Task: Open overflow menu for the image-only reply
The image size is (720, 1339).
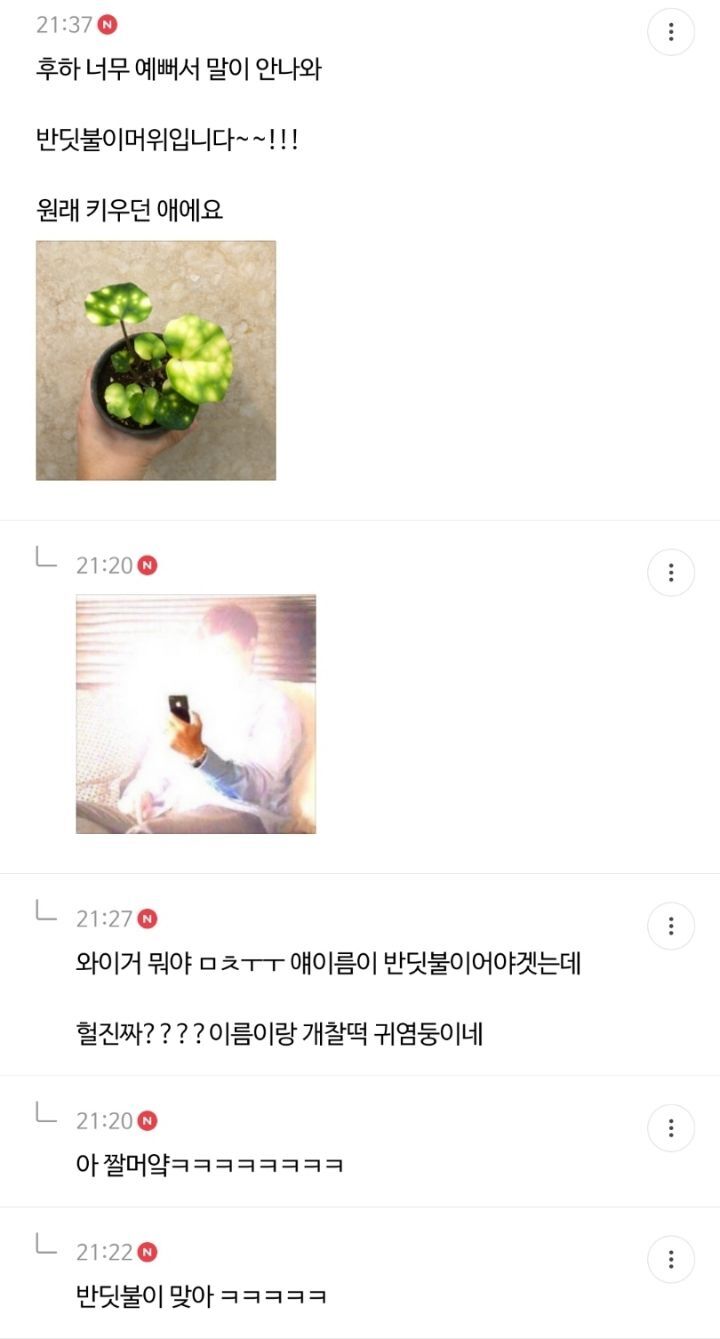Action: point(671,573)
